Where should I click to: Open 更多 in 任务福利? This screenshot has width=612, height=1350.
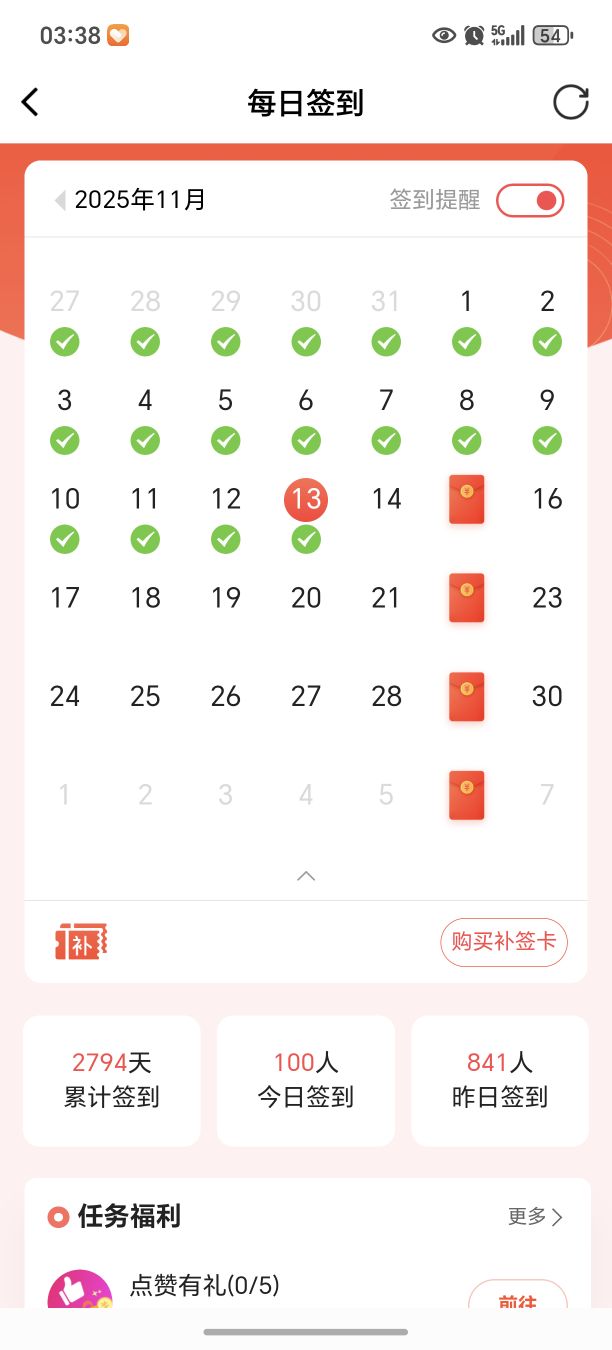(x=536, y=1216)
